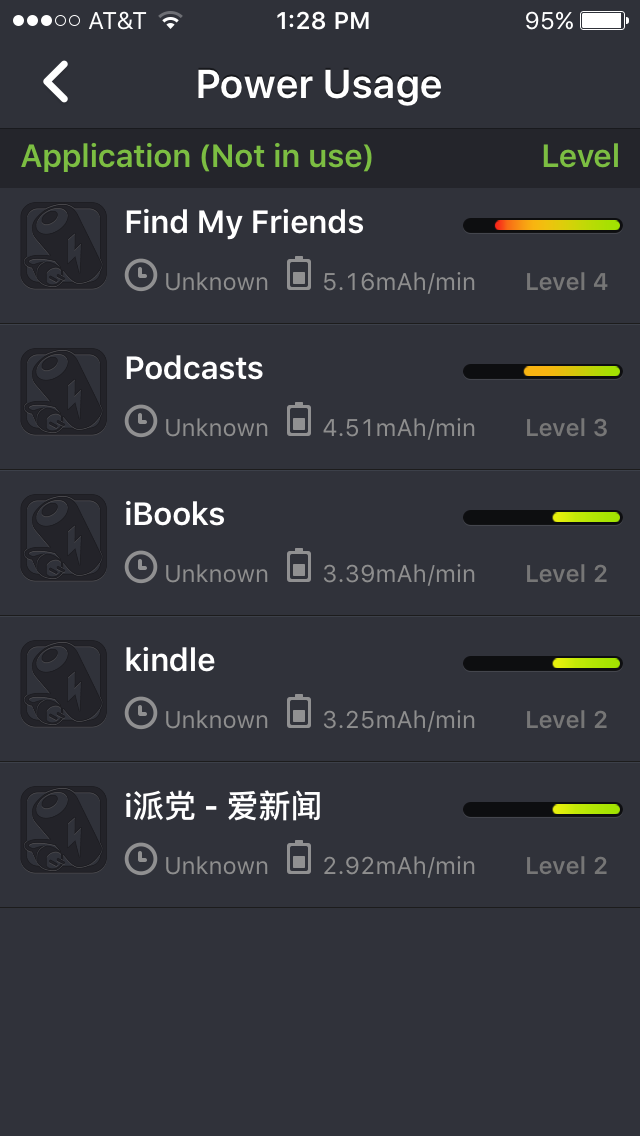Viewport: 640px width, 1136px height.
Task: Go back from Power Usage screen
Action: 55,83
